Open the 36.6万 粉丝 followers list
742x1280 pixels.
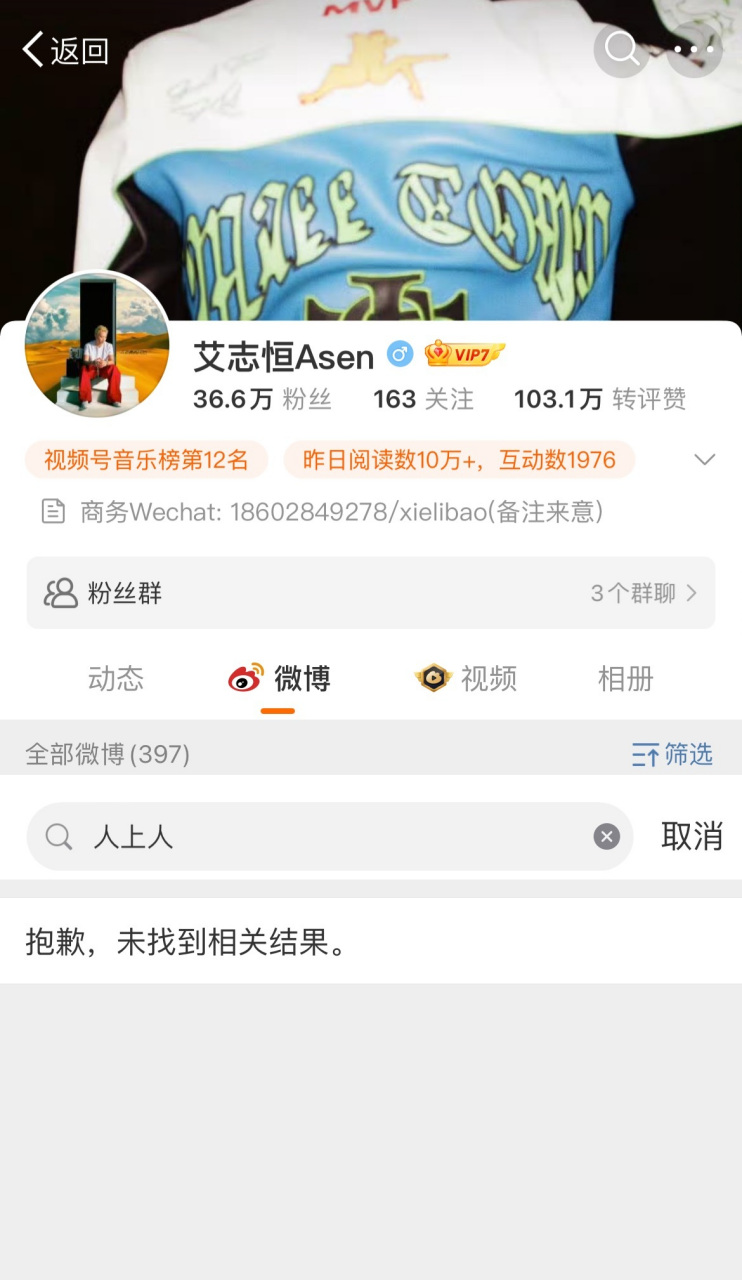click(262, 399)
